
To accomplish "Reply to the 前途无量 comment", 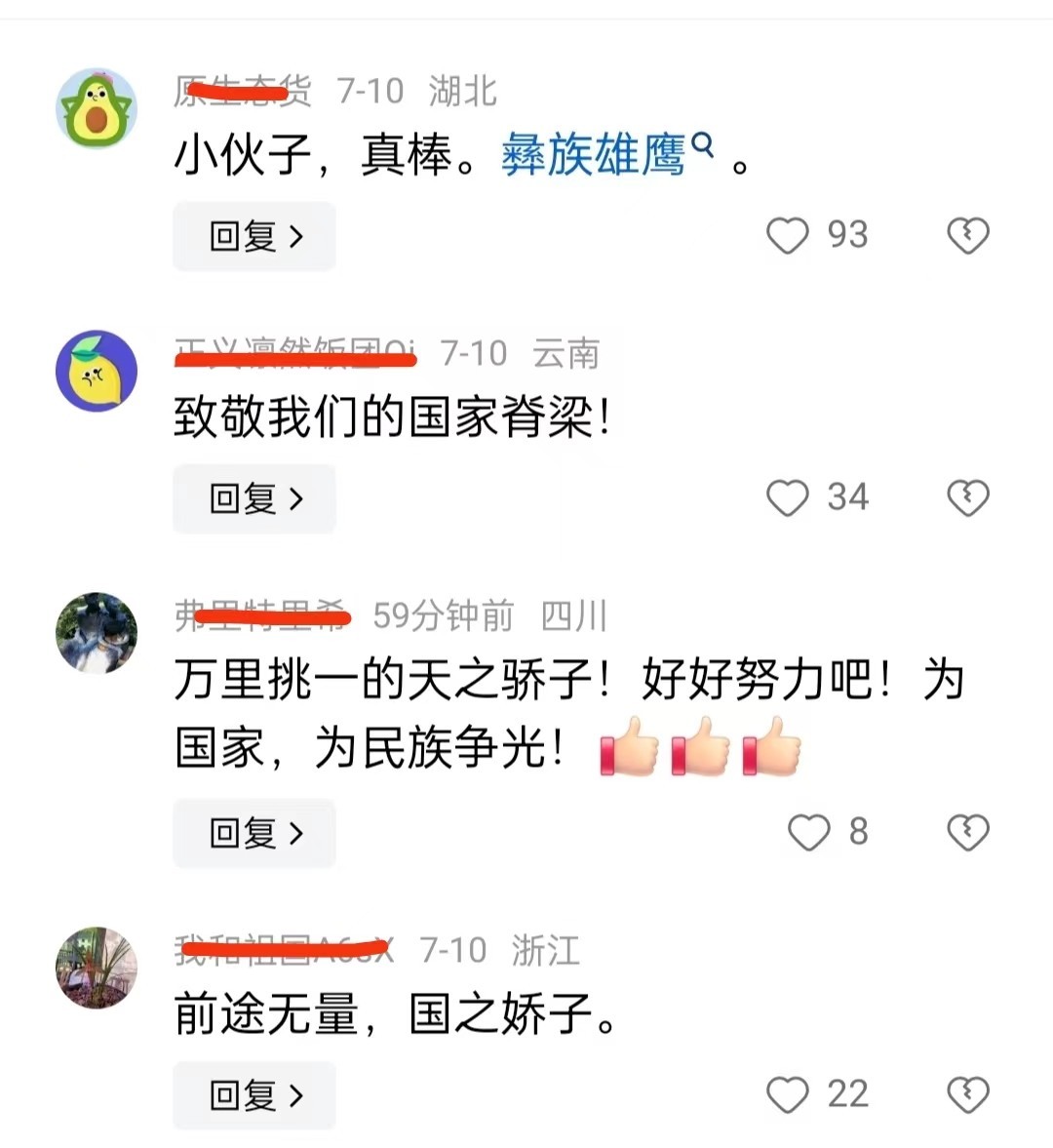I will 254,1095.
